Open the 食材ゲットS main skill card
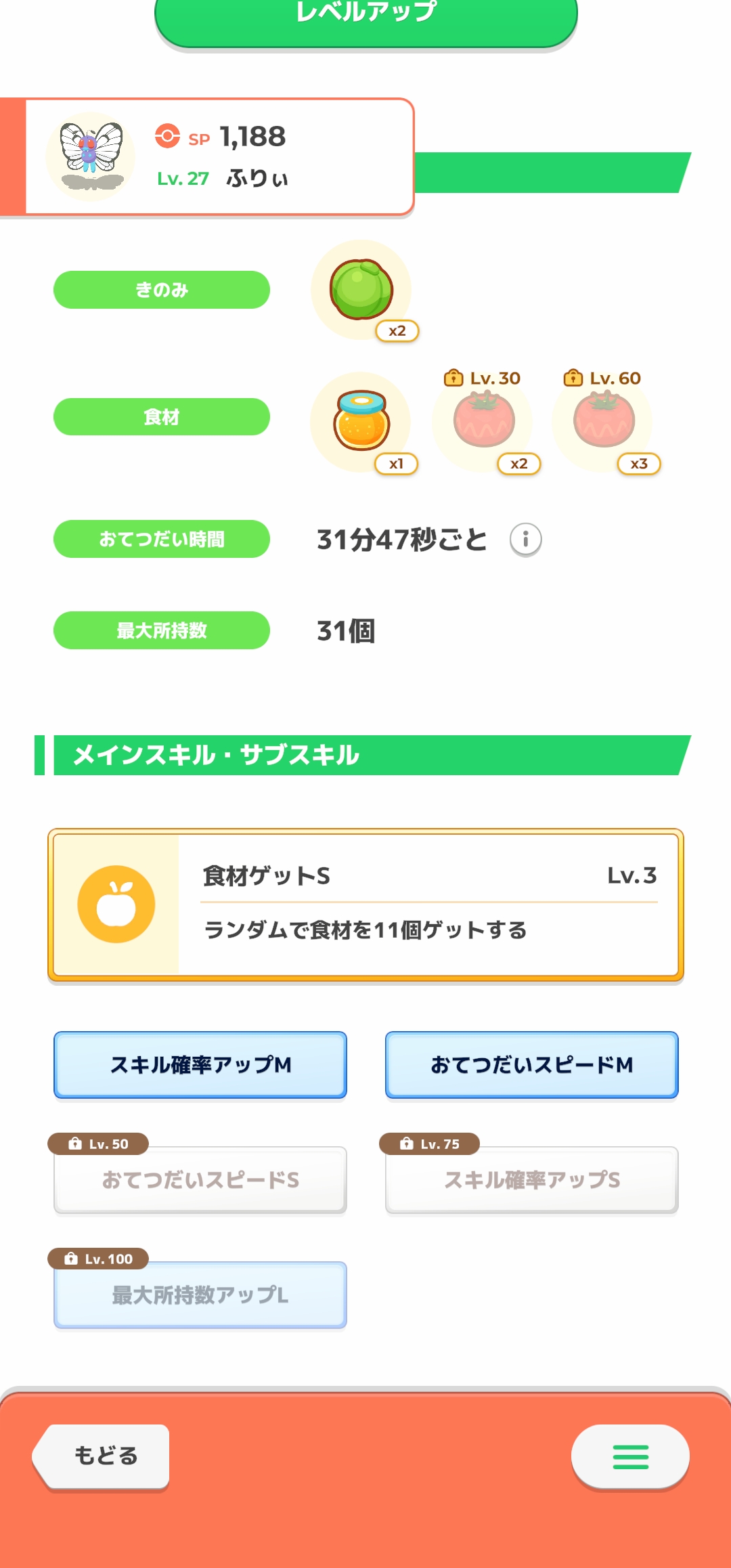 [365, 905]
